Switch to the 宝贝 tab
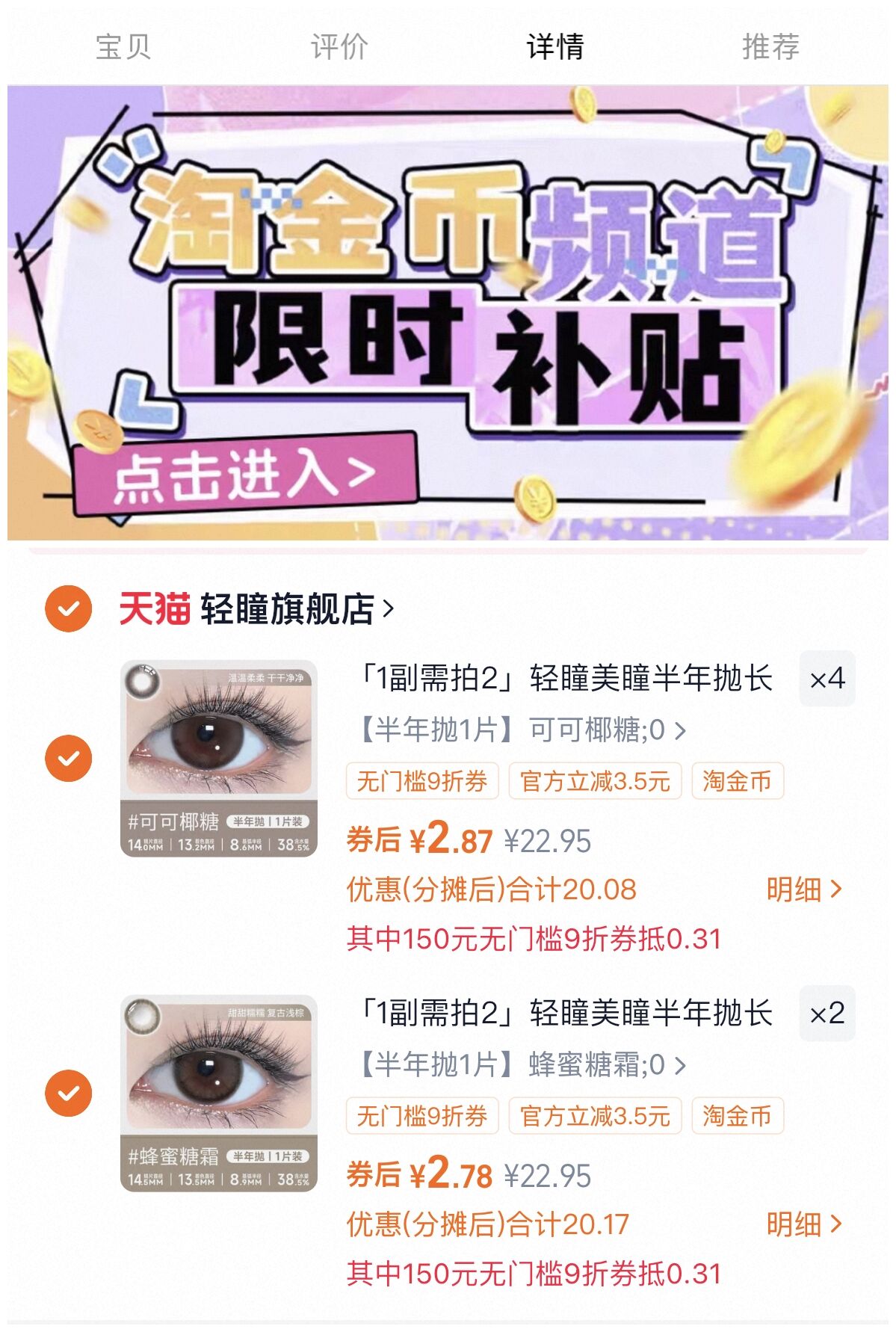896x1332 pixels. tap(123, 46)
